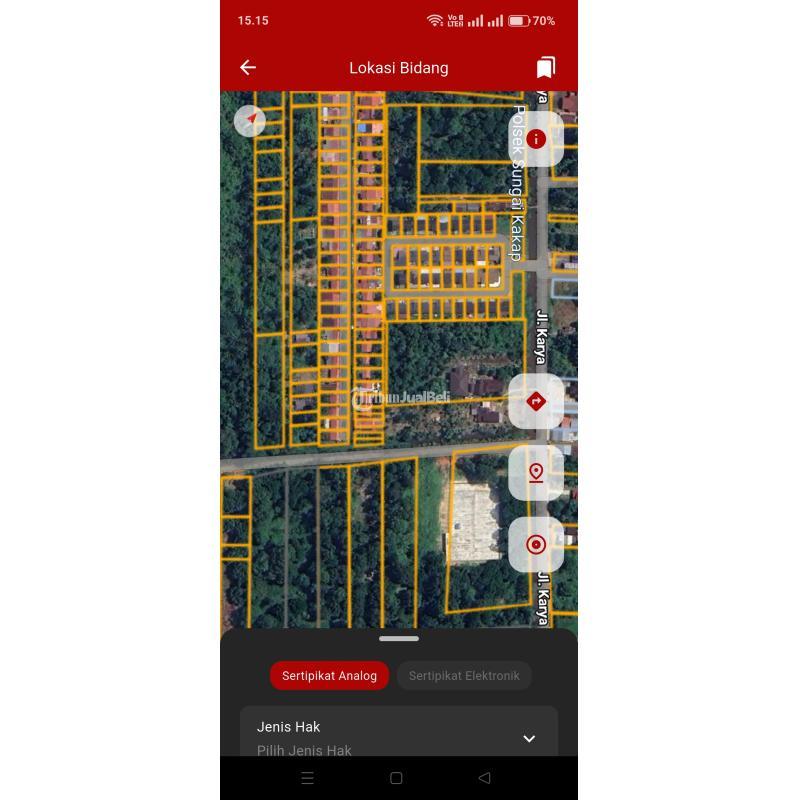This screenshot has width=800, height=800.
Task: Open the info button on the map
Action: (536, 139)
